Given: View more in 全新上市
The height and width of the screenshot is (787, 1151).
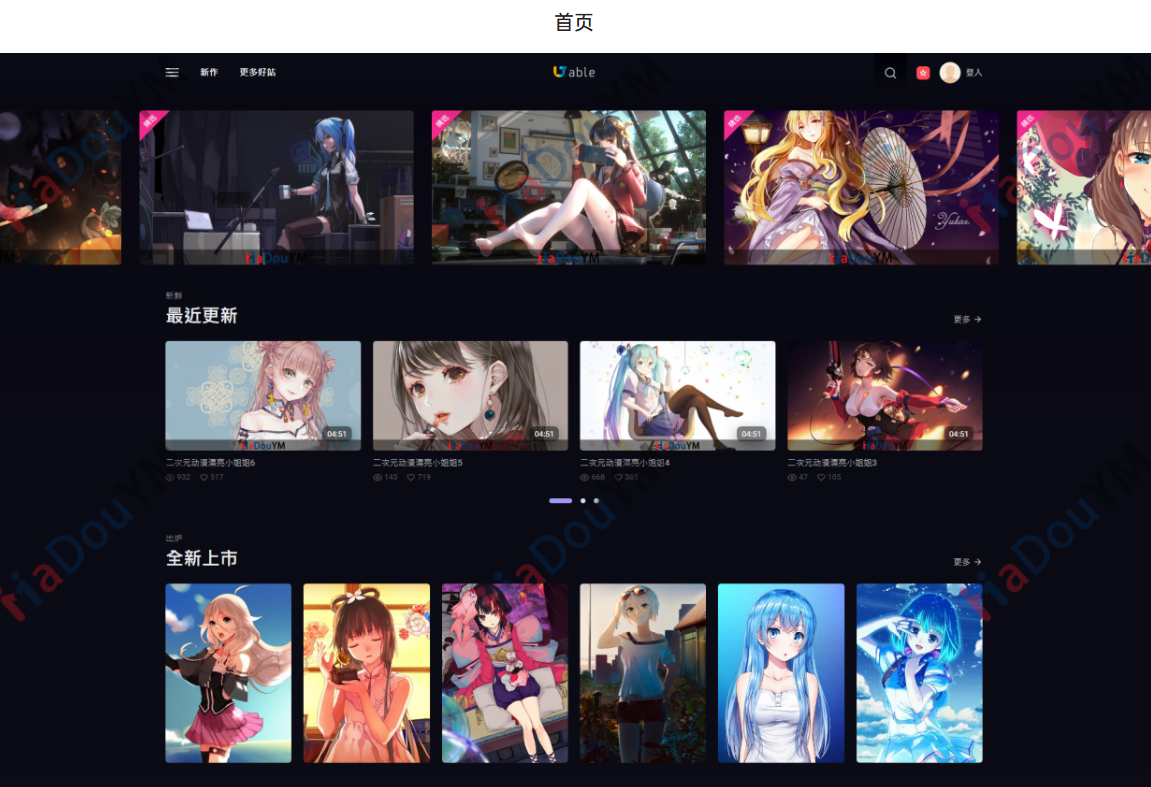Looking at the screenshot, I should [967, 562].
